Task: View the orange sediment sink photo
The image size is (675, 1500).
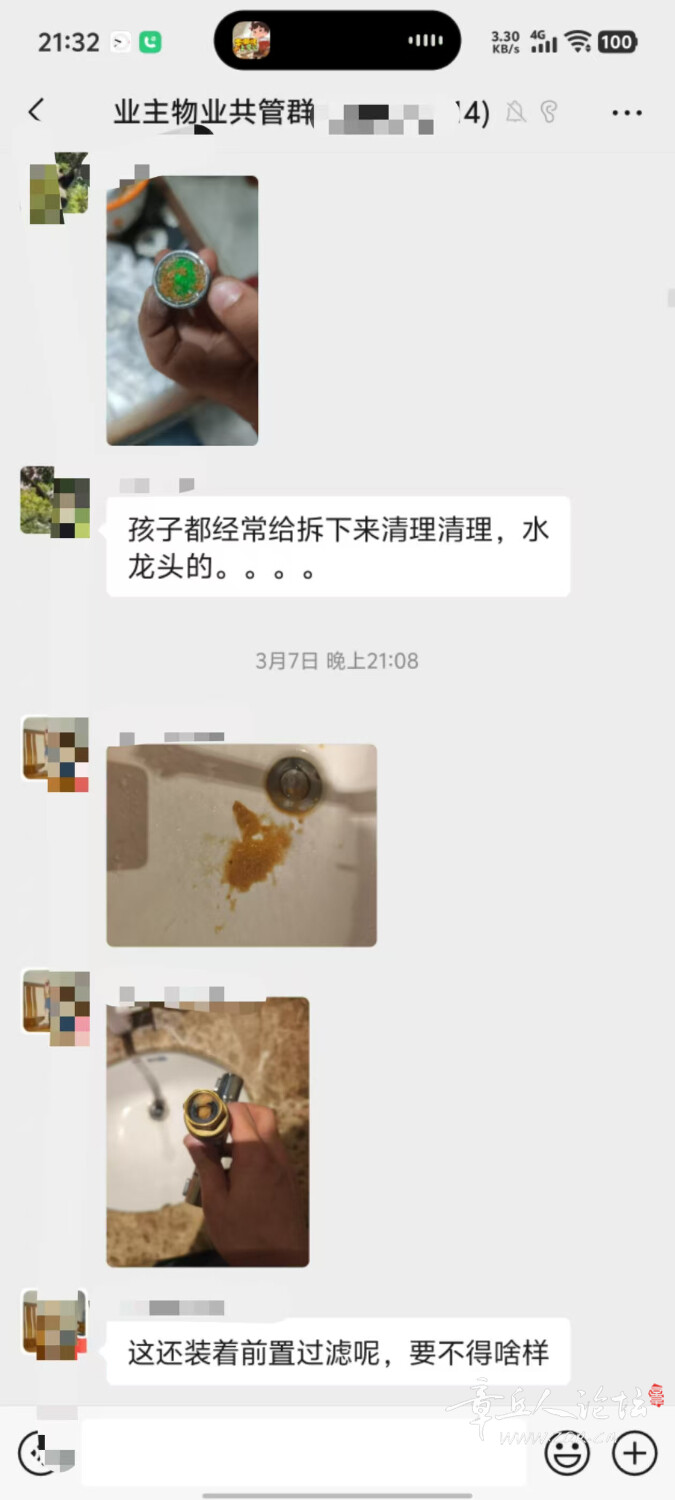Action: (x=241, y=845)
